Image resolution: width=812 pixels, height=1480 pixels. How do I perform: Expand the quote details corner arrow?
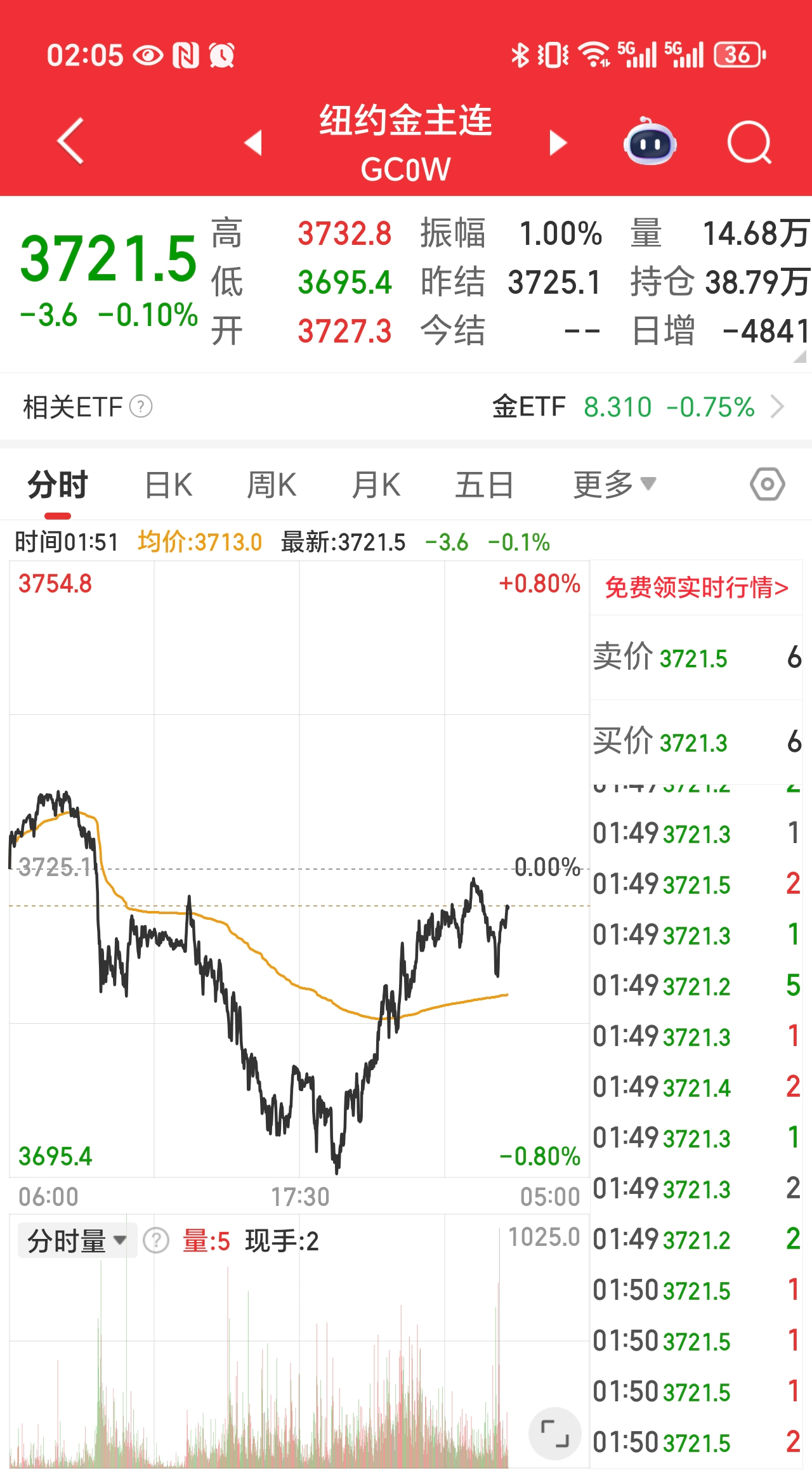click(800, 357)
